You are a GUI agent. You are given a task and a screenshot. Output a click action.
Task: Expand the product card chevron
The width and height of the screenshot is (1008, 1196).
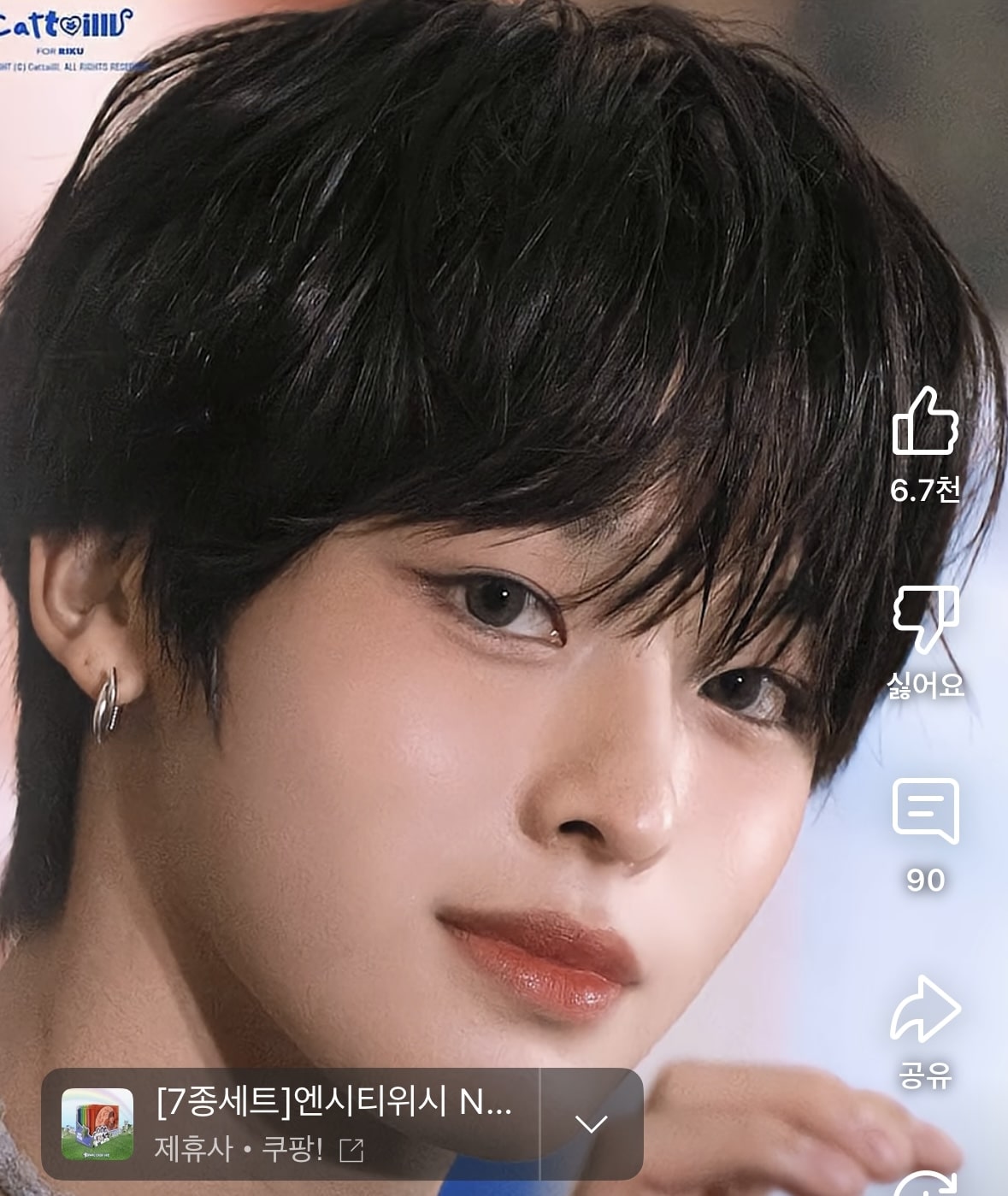591,1123
